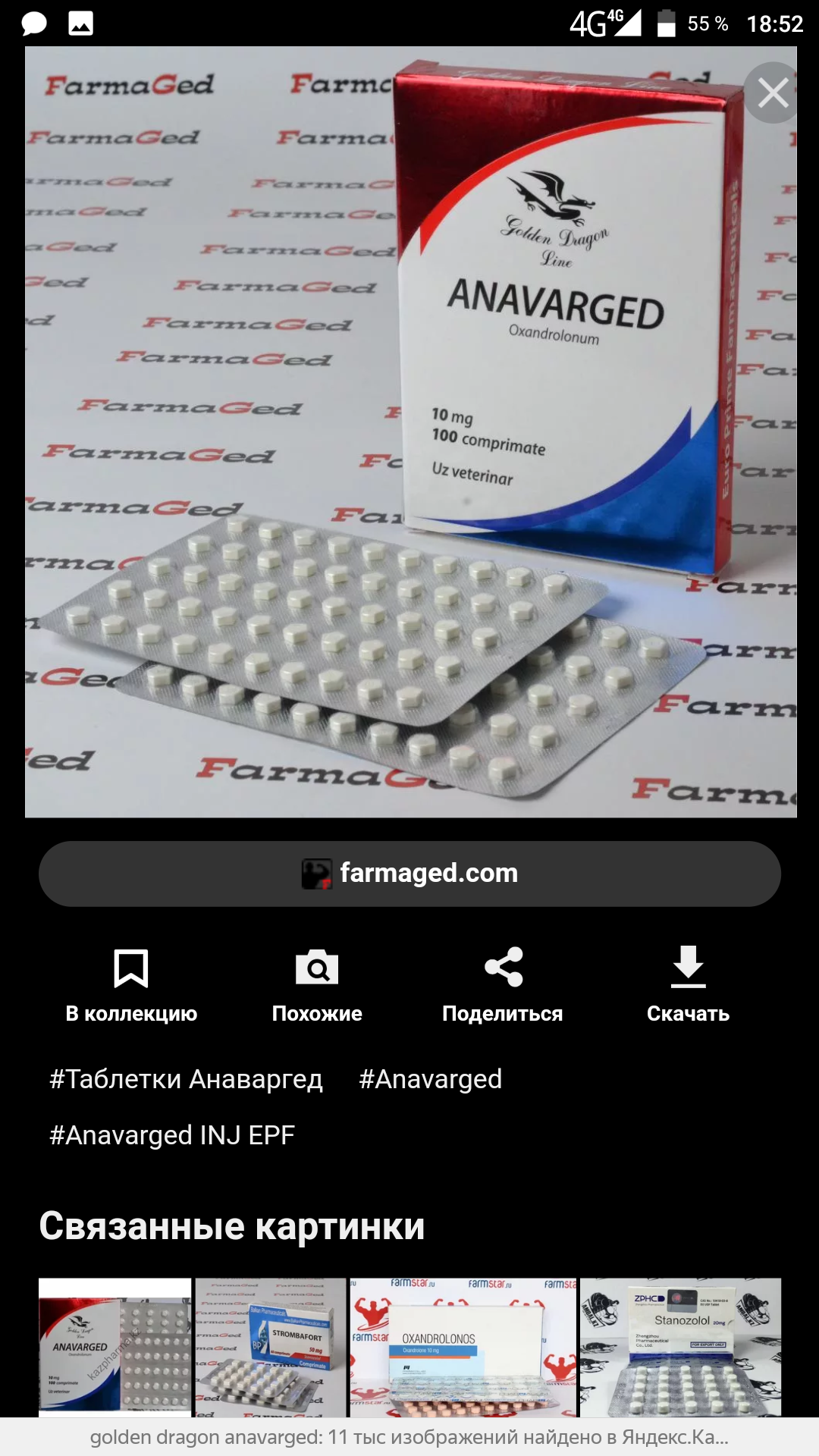Open the Stanozolol related image
819x1456 pixels.
point(680,1348)
